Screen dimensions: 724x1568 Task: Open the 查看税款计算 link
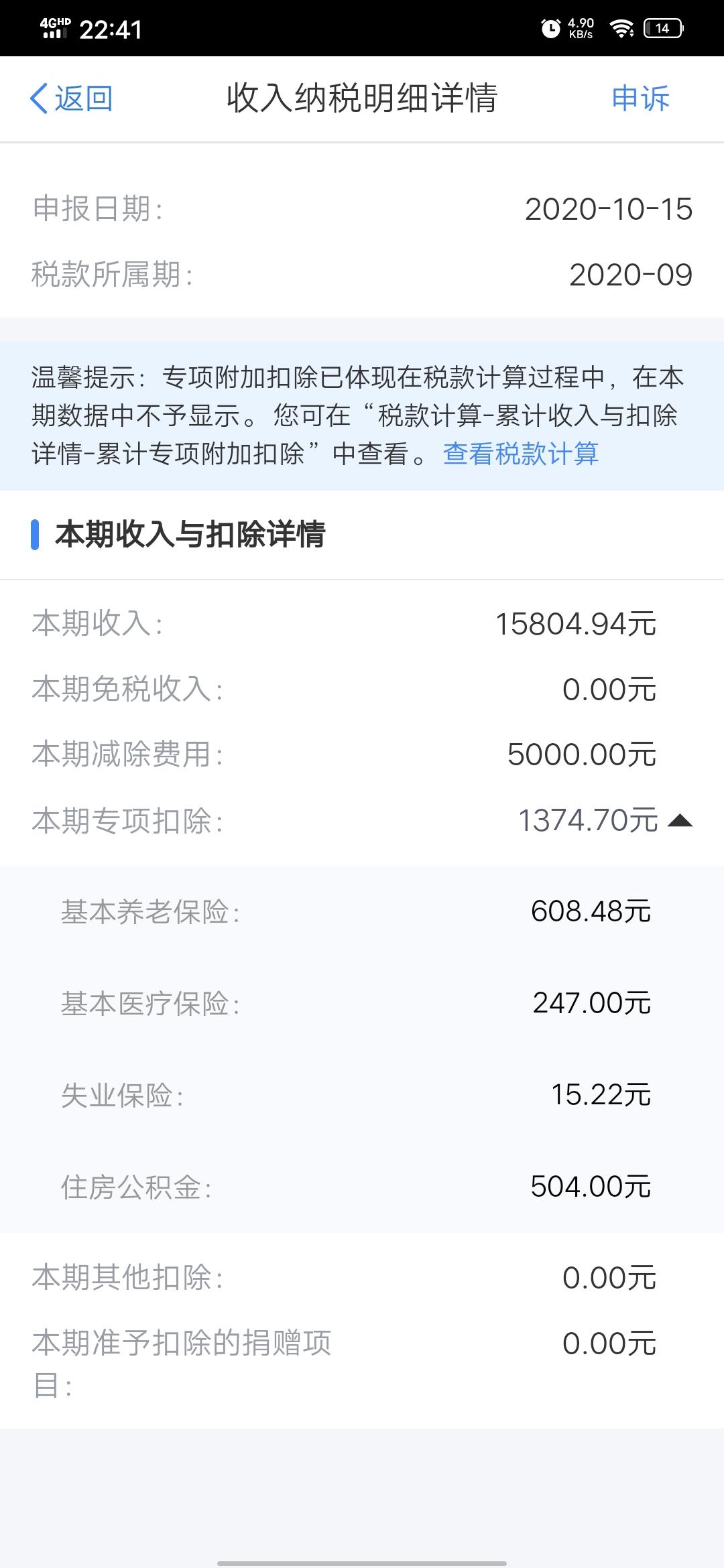521,454
